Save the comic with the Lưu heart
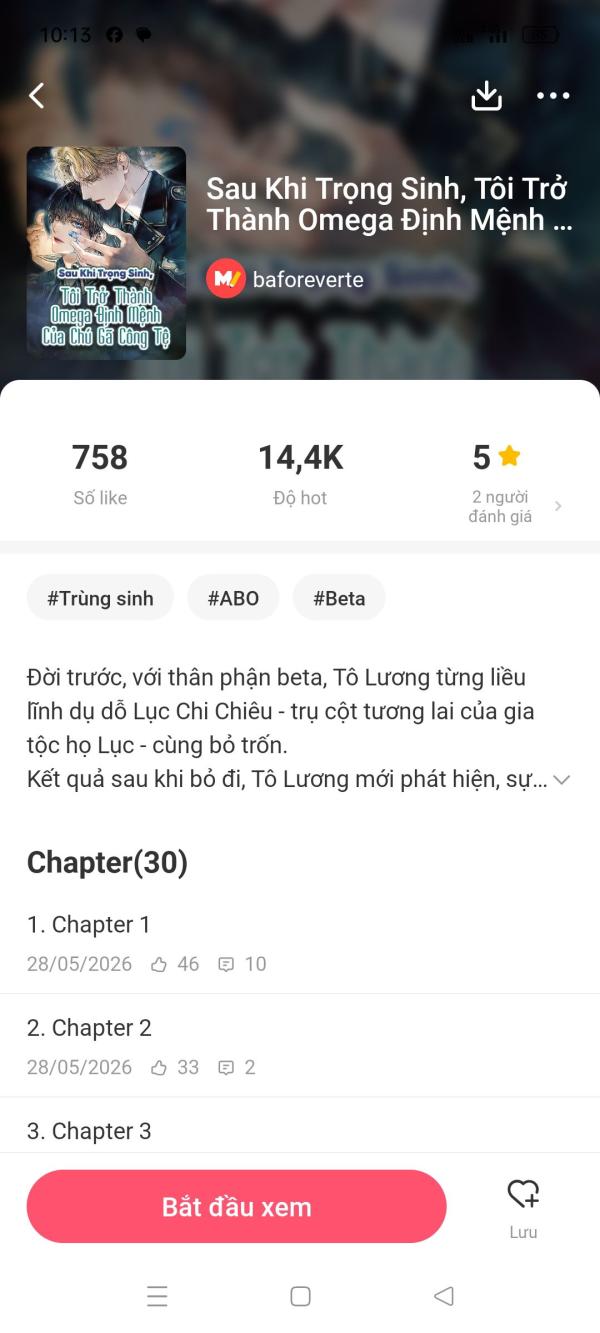 (523, 1207)
